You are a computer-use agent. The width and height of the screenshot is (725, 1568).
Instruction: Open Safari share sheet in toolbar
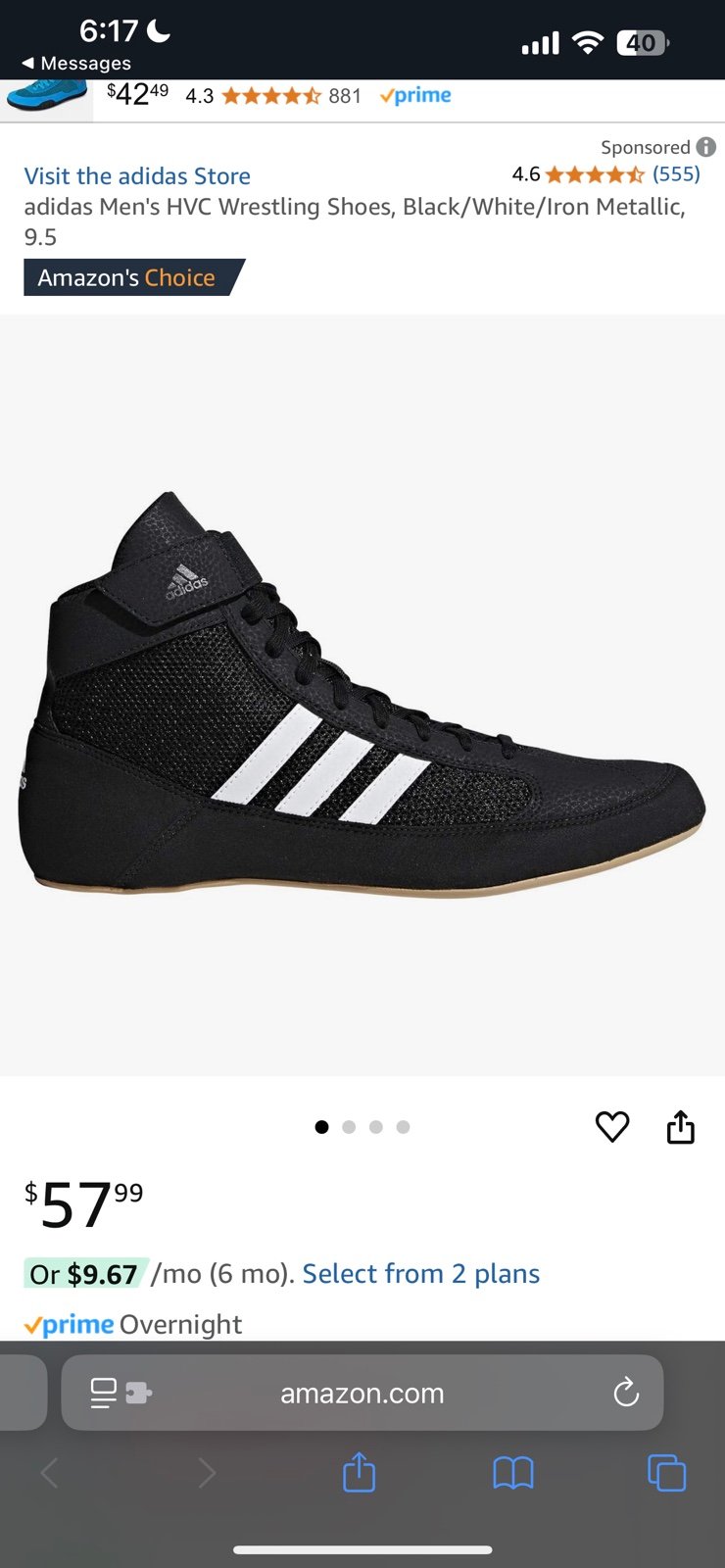[x=359, y=1472]
